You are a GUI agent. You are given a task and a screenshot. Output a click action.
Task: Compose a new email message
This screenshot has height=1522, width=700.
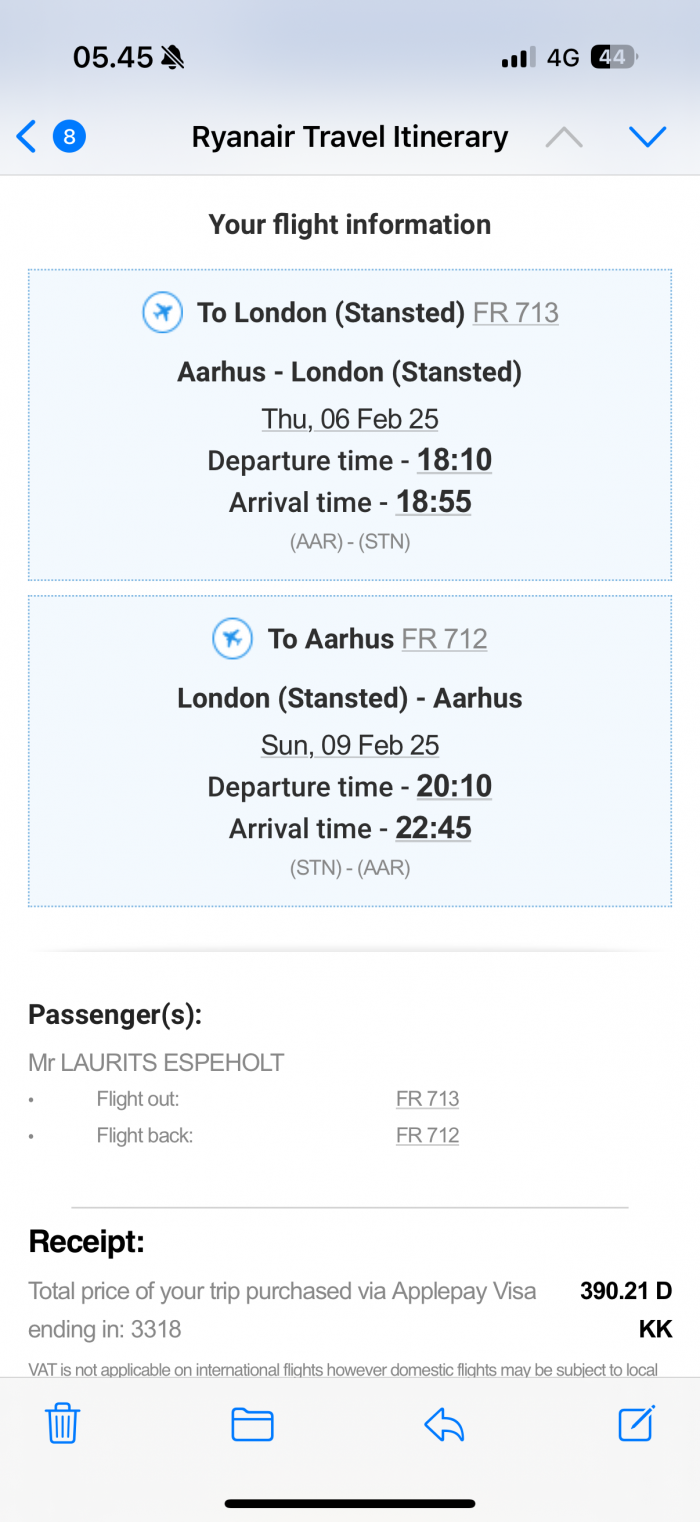636,1423
